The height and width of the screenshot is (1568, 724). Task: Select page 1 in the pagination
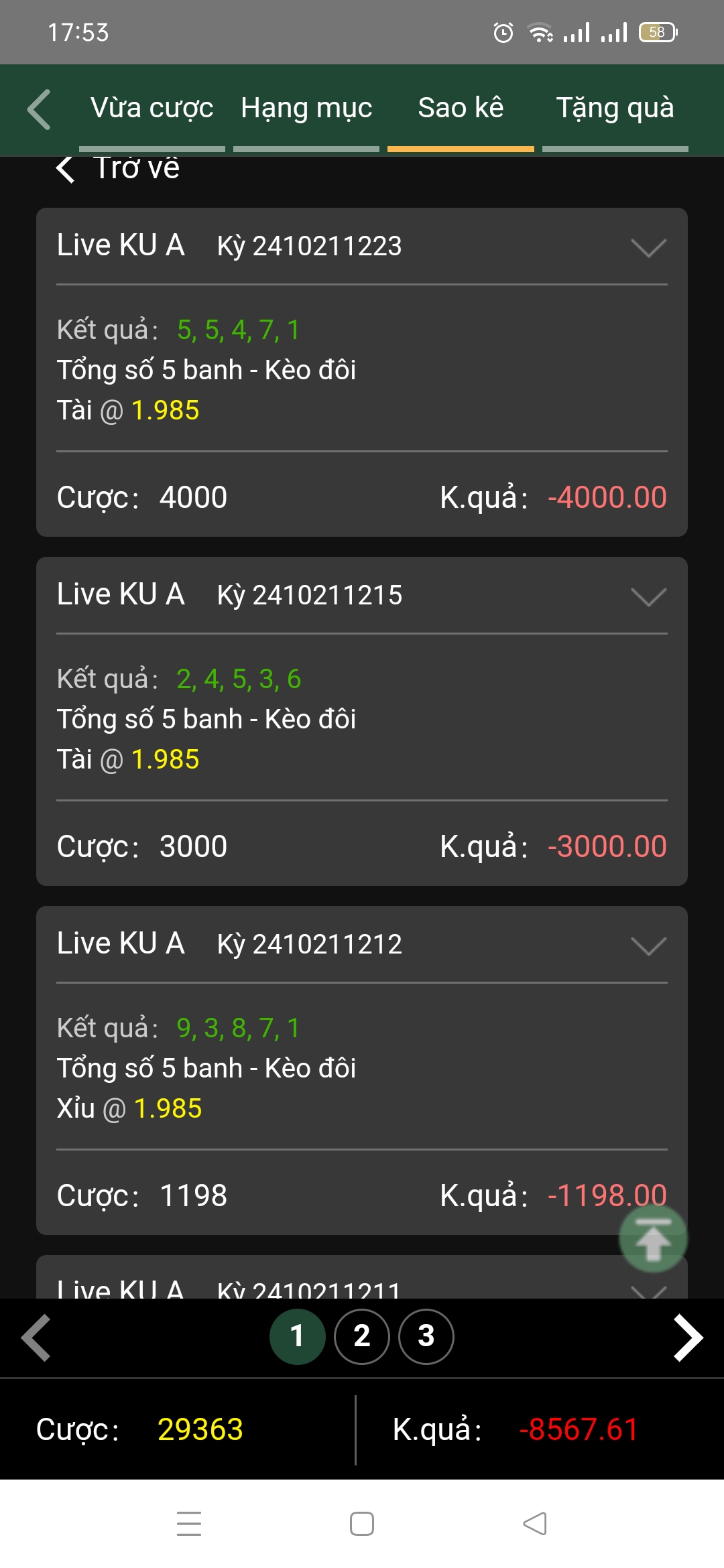(298, 1337)
